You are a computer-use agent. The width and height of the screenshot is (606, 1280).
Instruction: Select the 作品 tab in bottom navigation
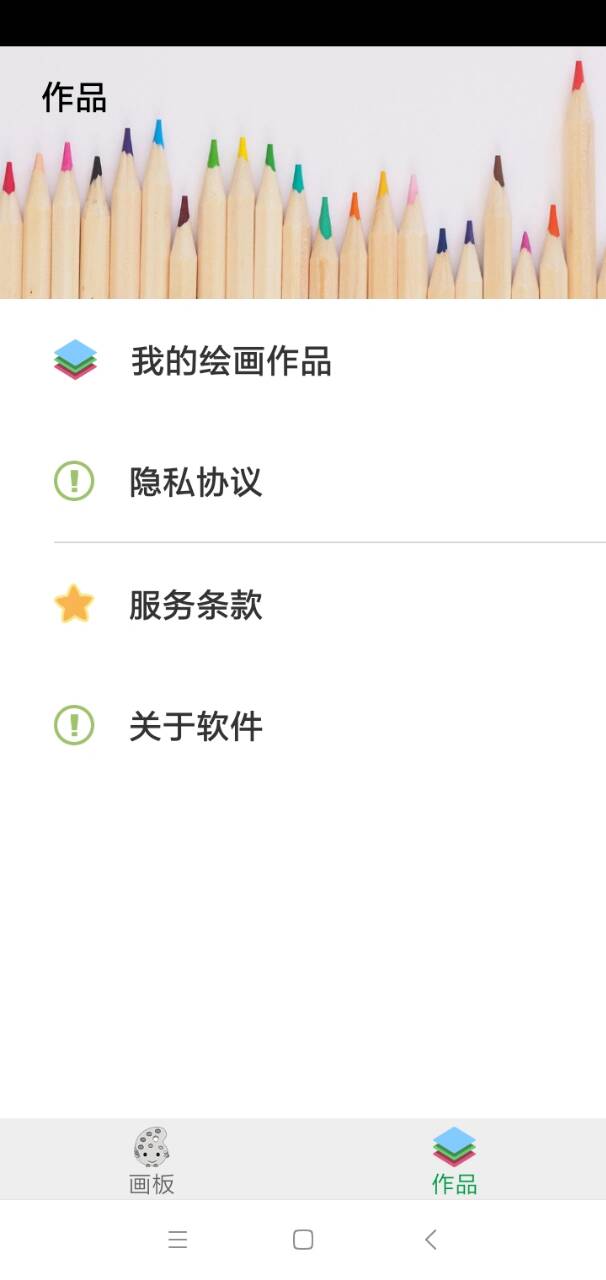[x=454, y=1160]
